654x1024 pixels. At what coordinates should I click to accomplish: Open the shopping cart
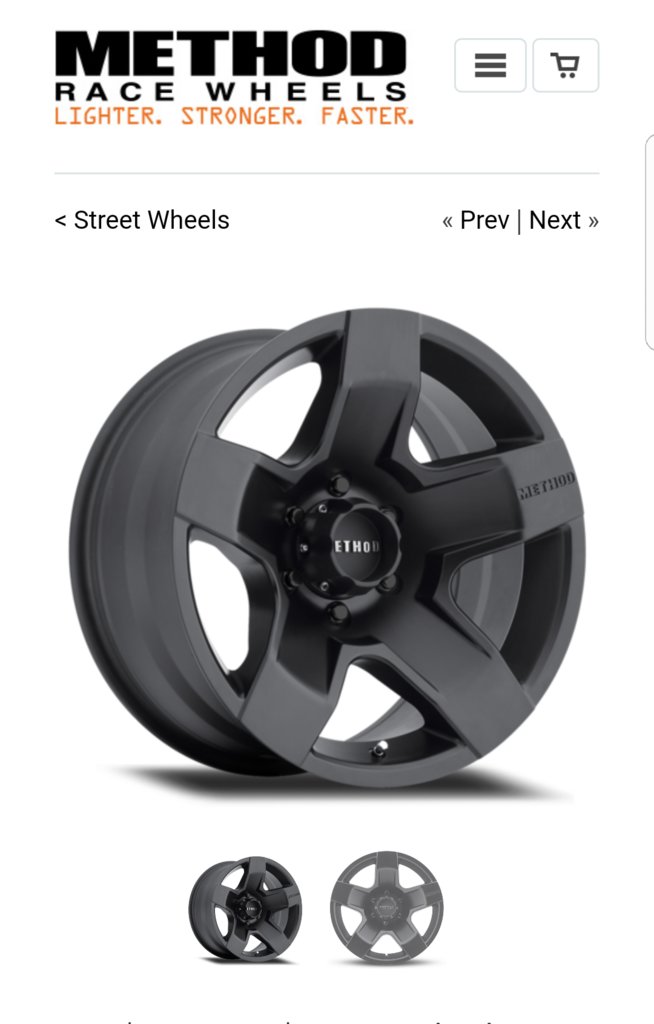pos(565,66)
